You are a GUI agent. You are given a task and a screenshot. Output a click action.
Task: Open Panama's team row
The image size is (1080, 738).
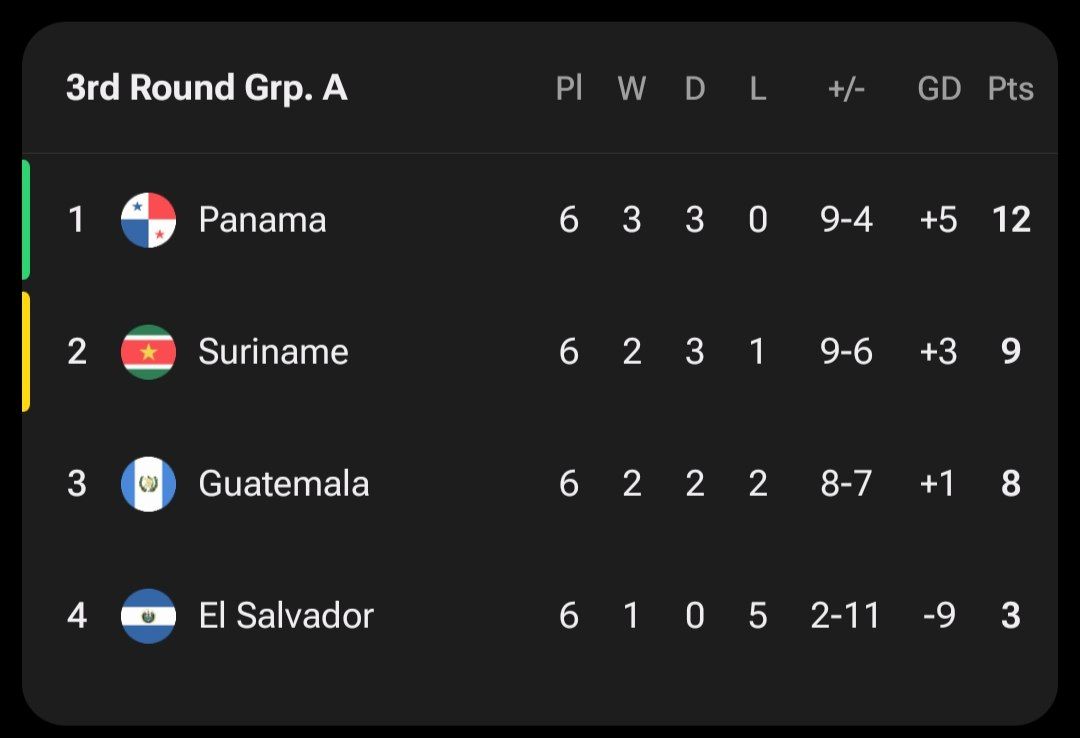pos(262,220)
